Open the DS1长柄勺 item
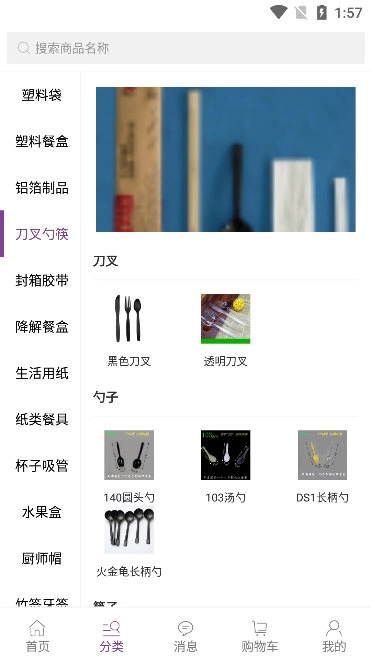 pos(322,467)
